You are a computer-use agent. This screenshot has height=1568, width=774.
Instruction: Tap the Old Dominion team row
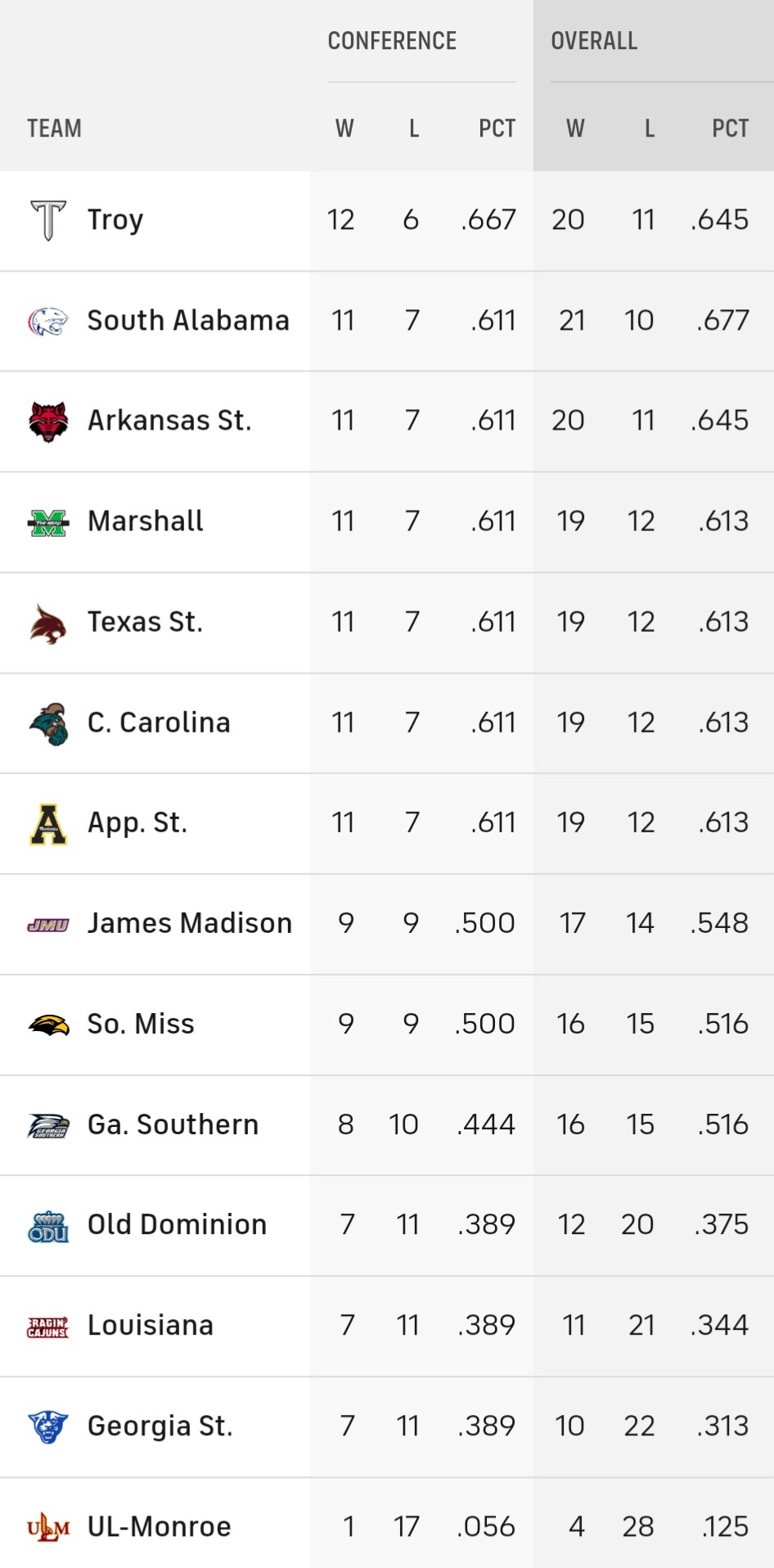pyautogui.click(x=177, y=1224)
